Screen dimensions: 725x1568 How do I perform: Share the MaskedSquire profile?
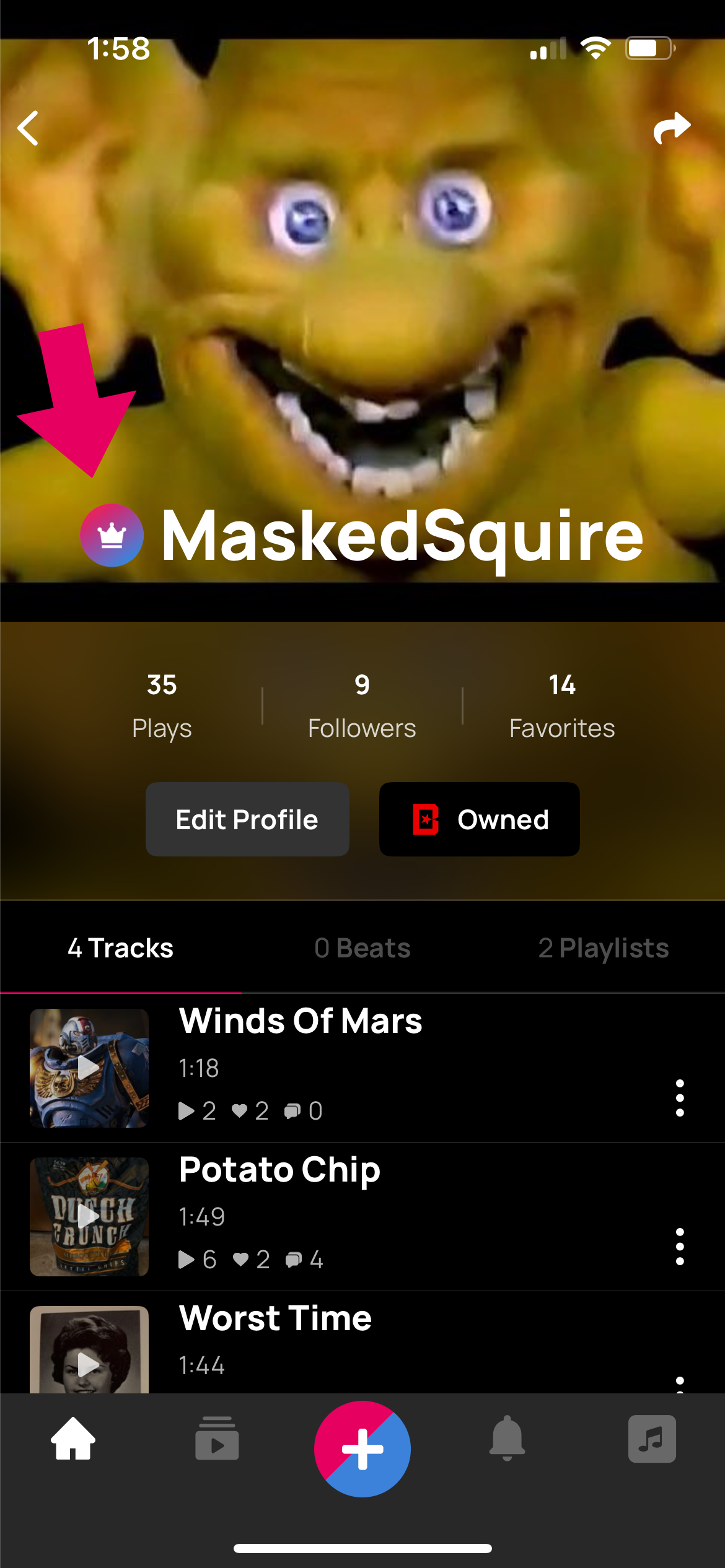672,128
